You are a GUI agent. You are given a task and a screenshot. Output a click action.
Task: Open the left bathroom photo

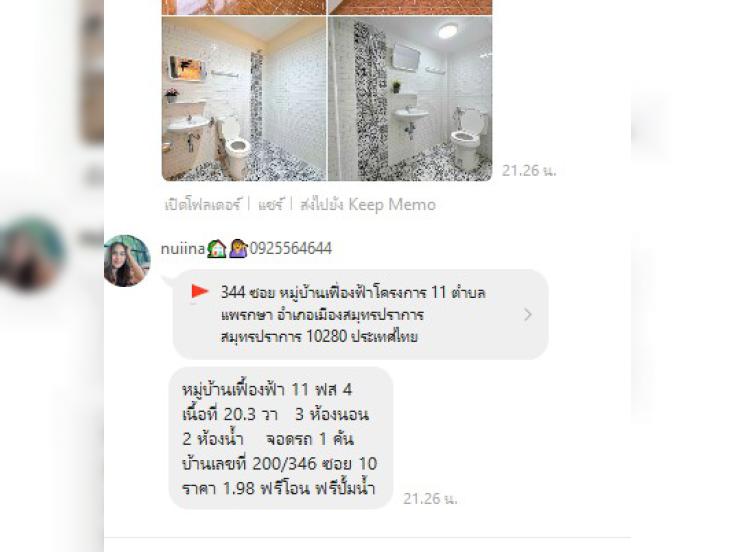point(243,98)
